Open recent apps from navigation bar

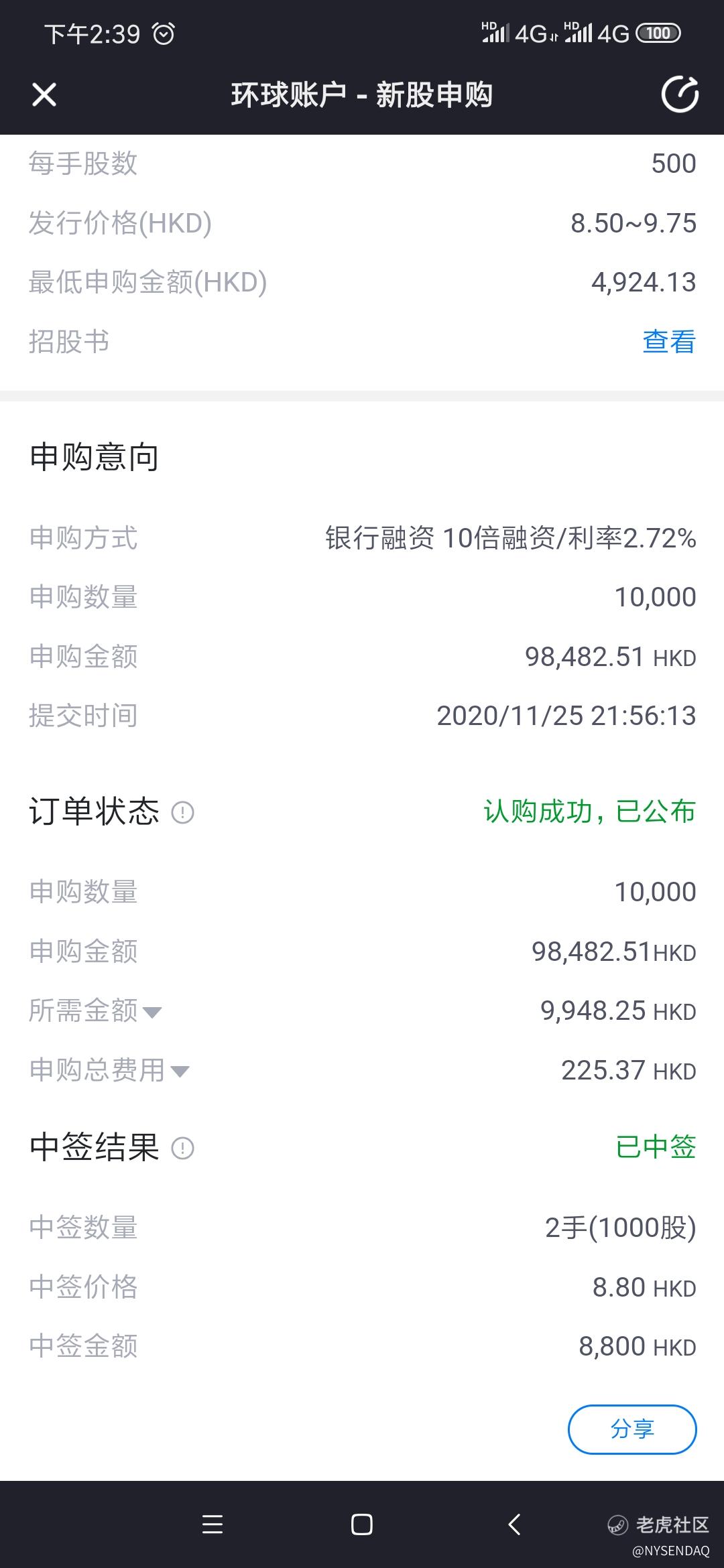pos(213,1524)
